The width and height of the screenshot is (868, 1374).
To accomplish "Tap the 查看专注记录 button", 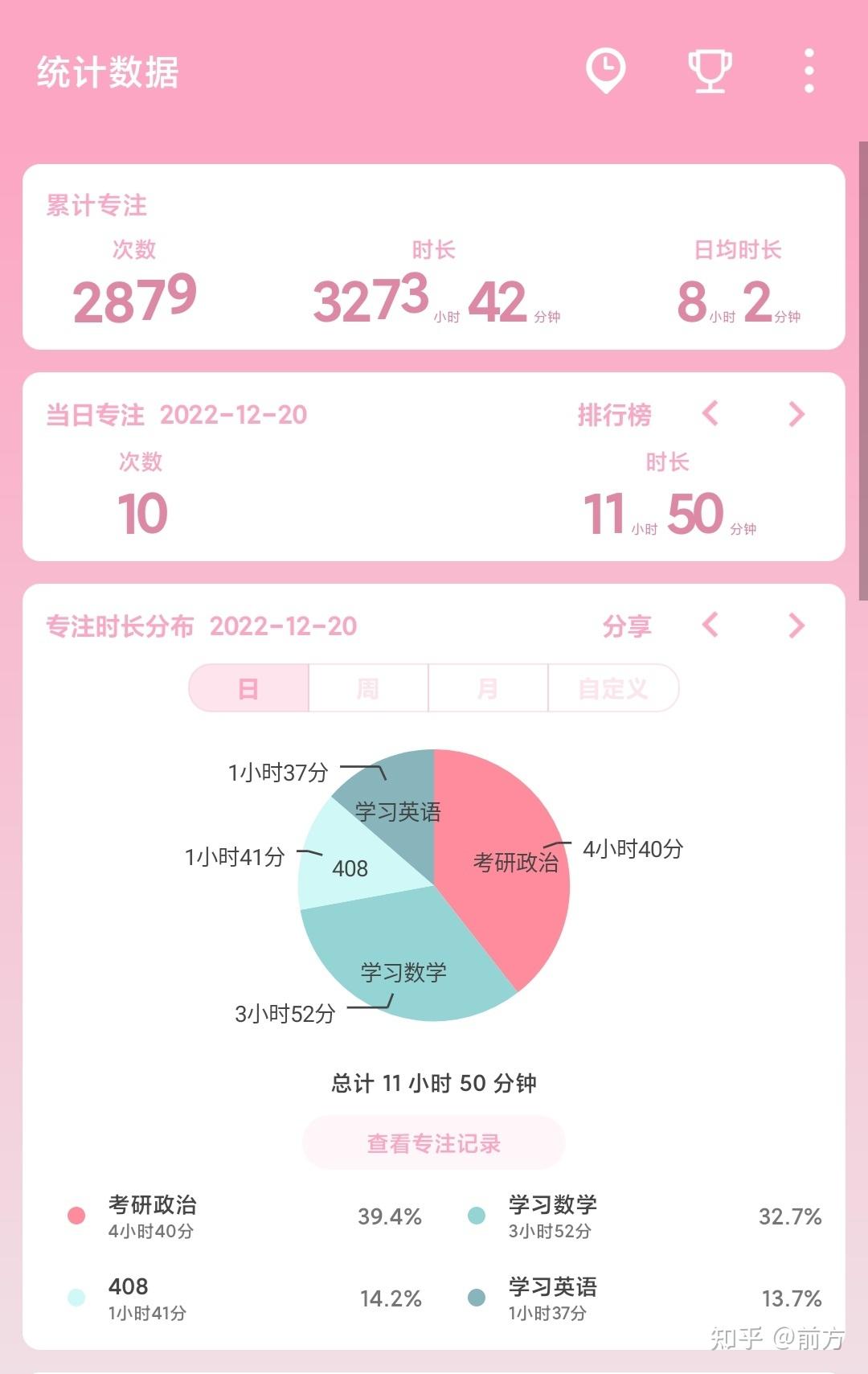I will tap(434, 1142).
